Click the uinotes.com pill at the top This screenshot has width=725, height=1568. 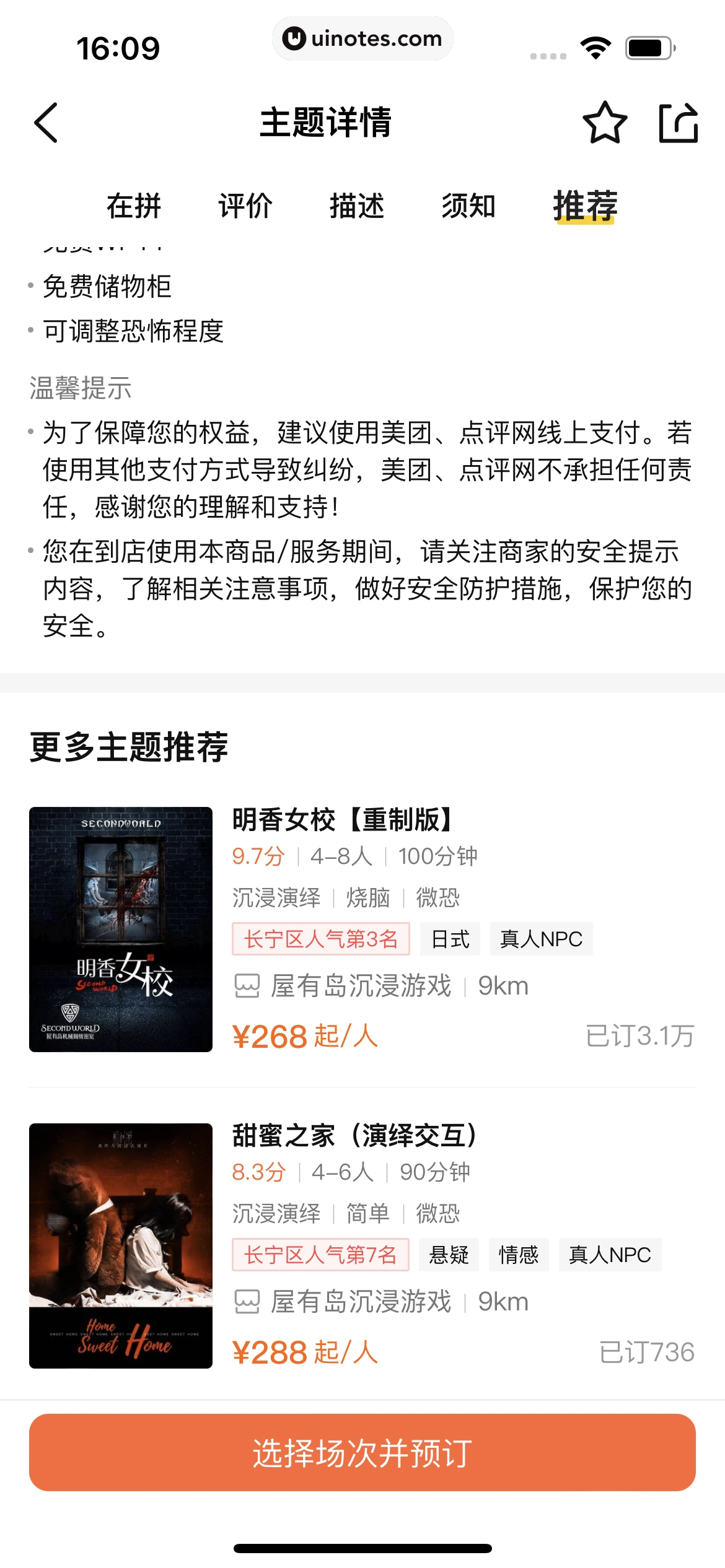click(362, 38)
